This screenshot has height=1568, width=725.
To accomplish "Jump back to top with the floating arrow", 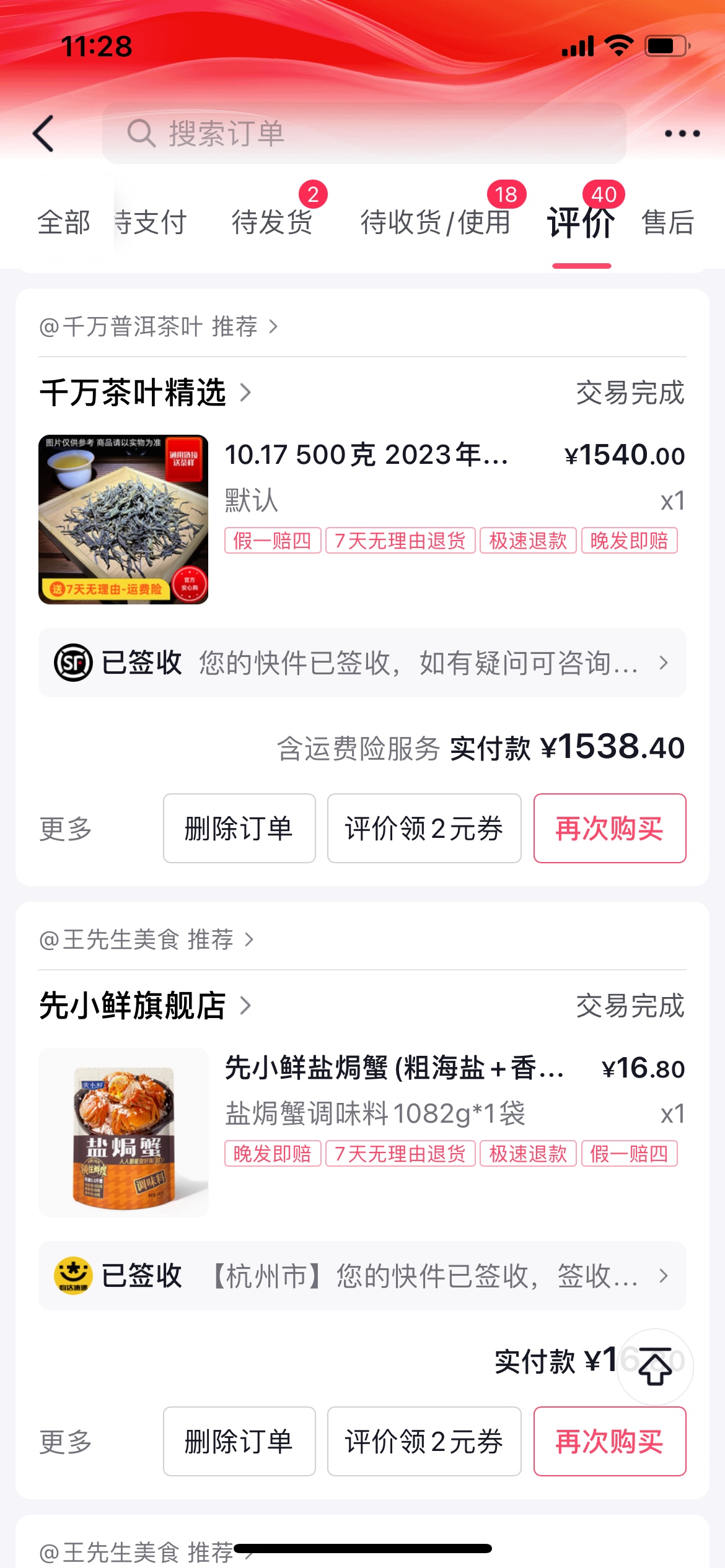I will pos(655,1367).
